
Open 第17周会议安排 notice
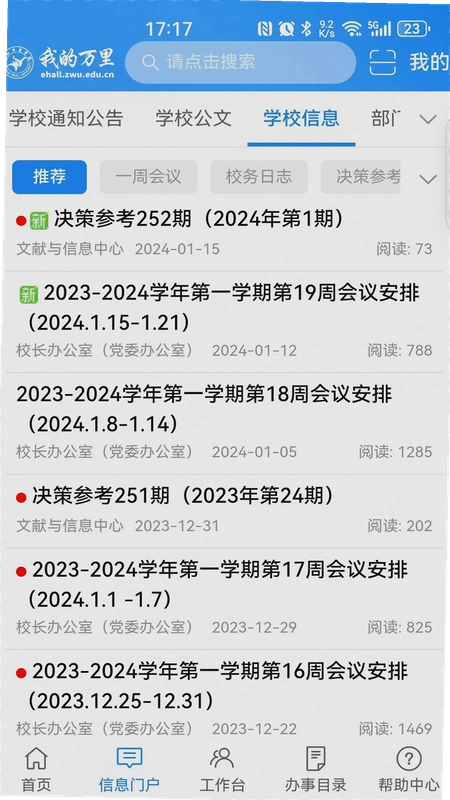224,599
